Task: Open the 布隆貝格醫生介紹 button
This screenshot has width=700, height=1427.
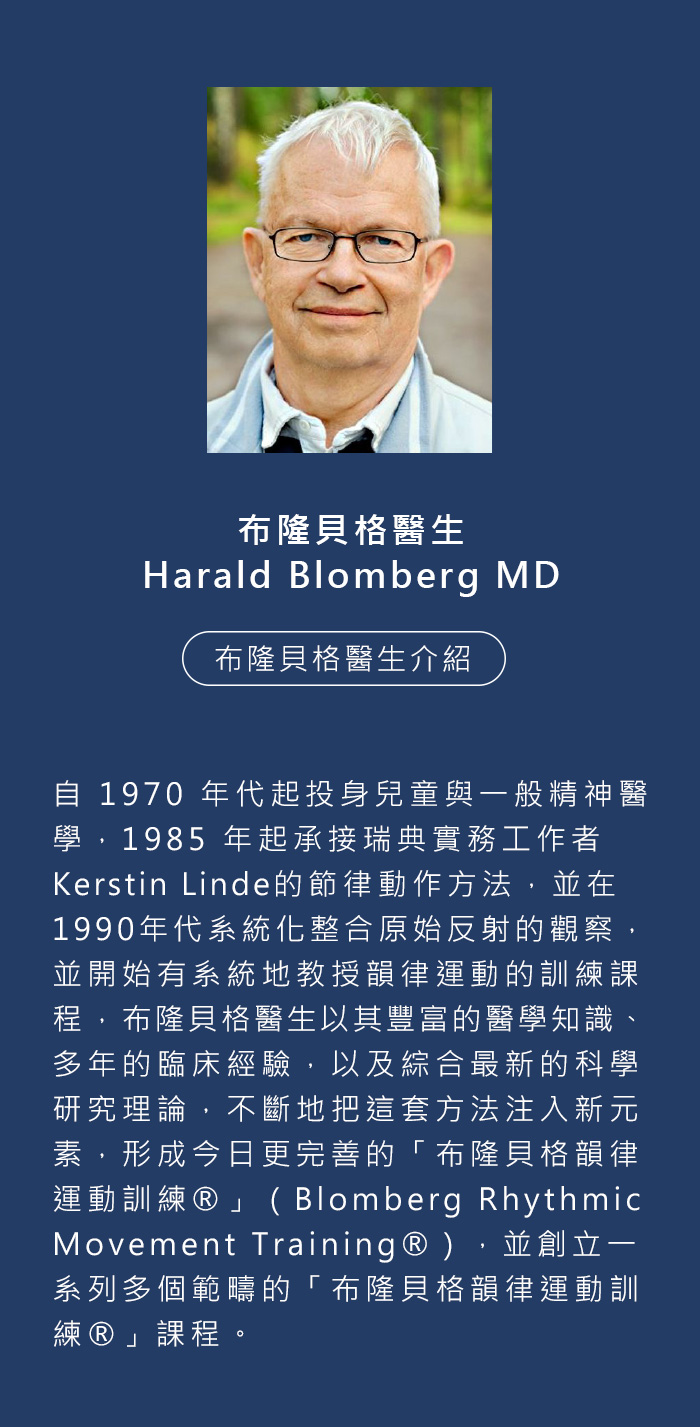Action: [x=344, y=659]
